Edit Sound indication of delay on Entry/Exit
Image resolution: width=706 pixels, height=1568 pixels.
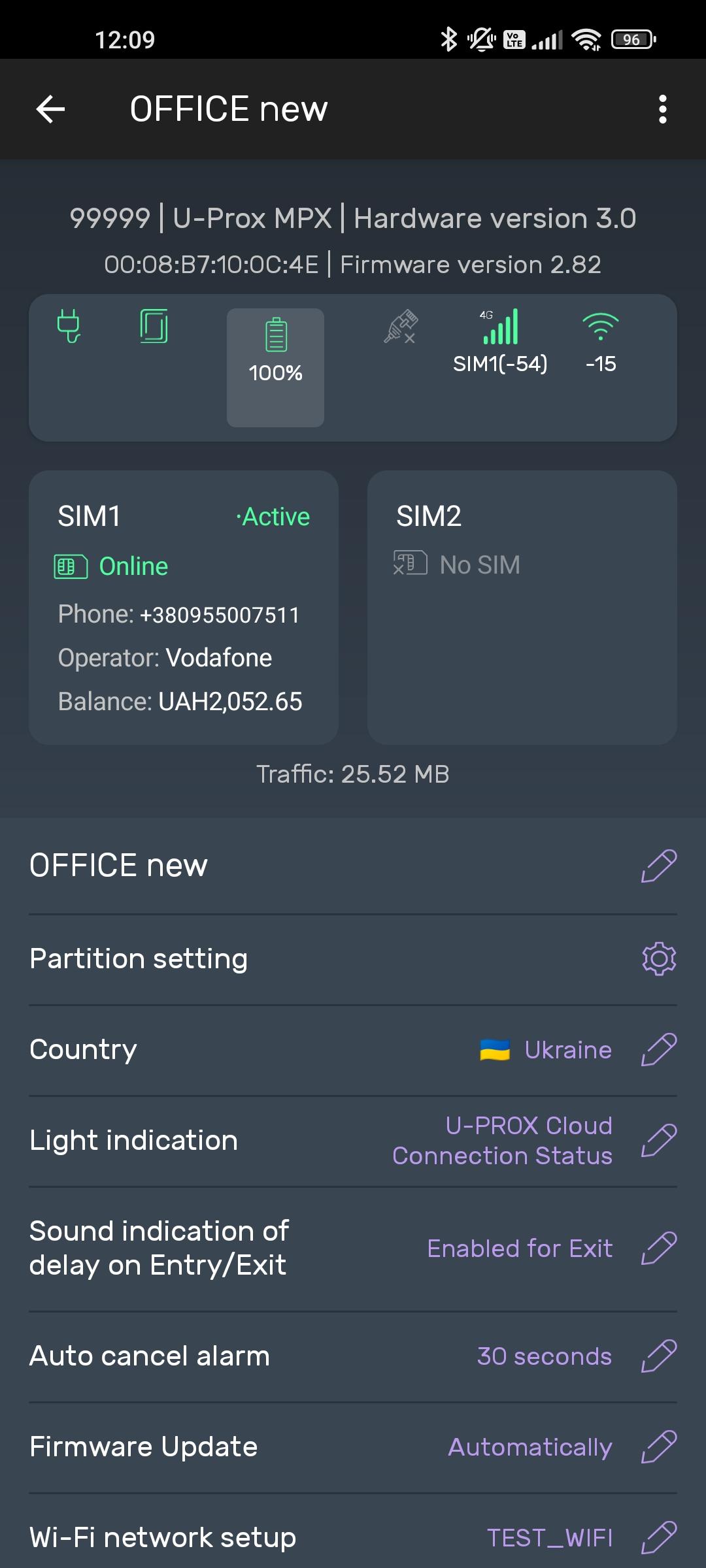(x=658, y=1249)
